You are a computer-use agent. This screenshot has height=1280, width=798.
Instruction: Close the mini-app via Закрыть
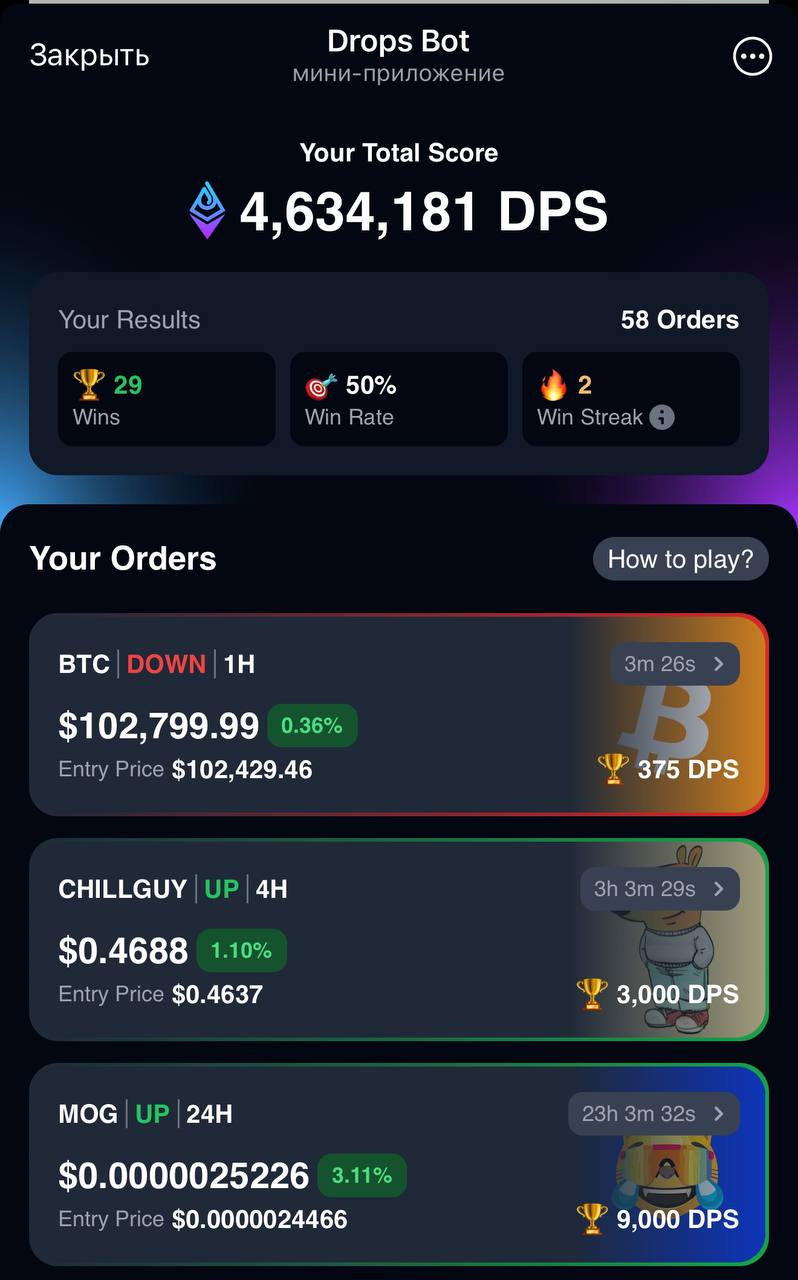tap(89, 55)
